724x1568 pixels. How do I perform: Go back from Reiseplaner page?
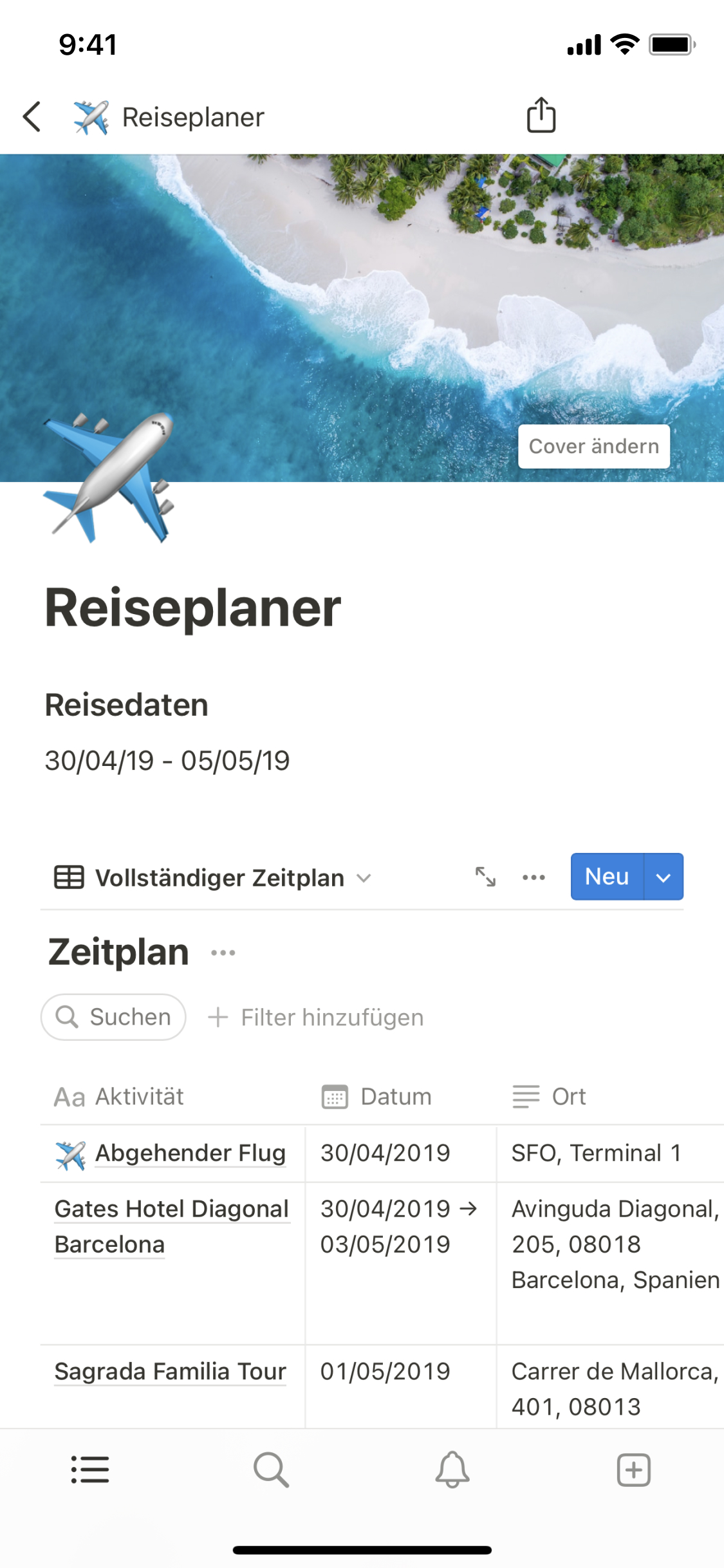[x=32, y=117]
